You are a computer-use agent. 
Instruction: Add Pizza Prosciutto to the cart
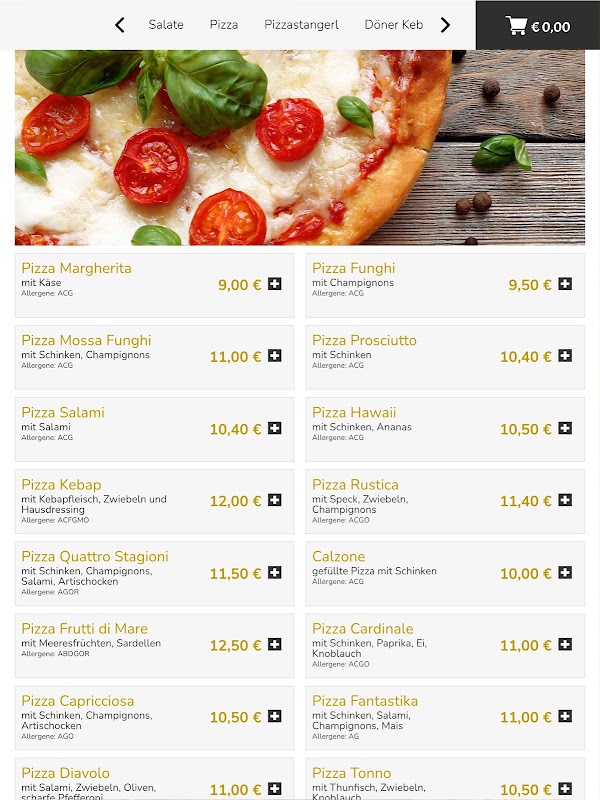click(565, 356)
